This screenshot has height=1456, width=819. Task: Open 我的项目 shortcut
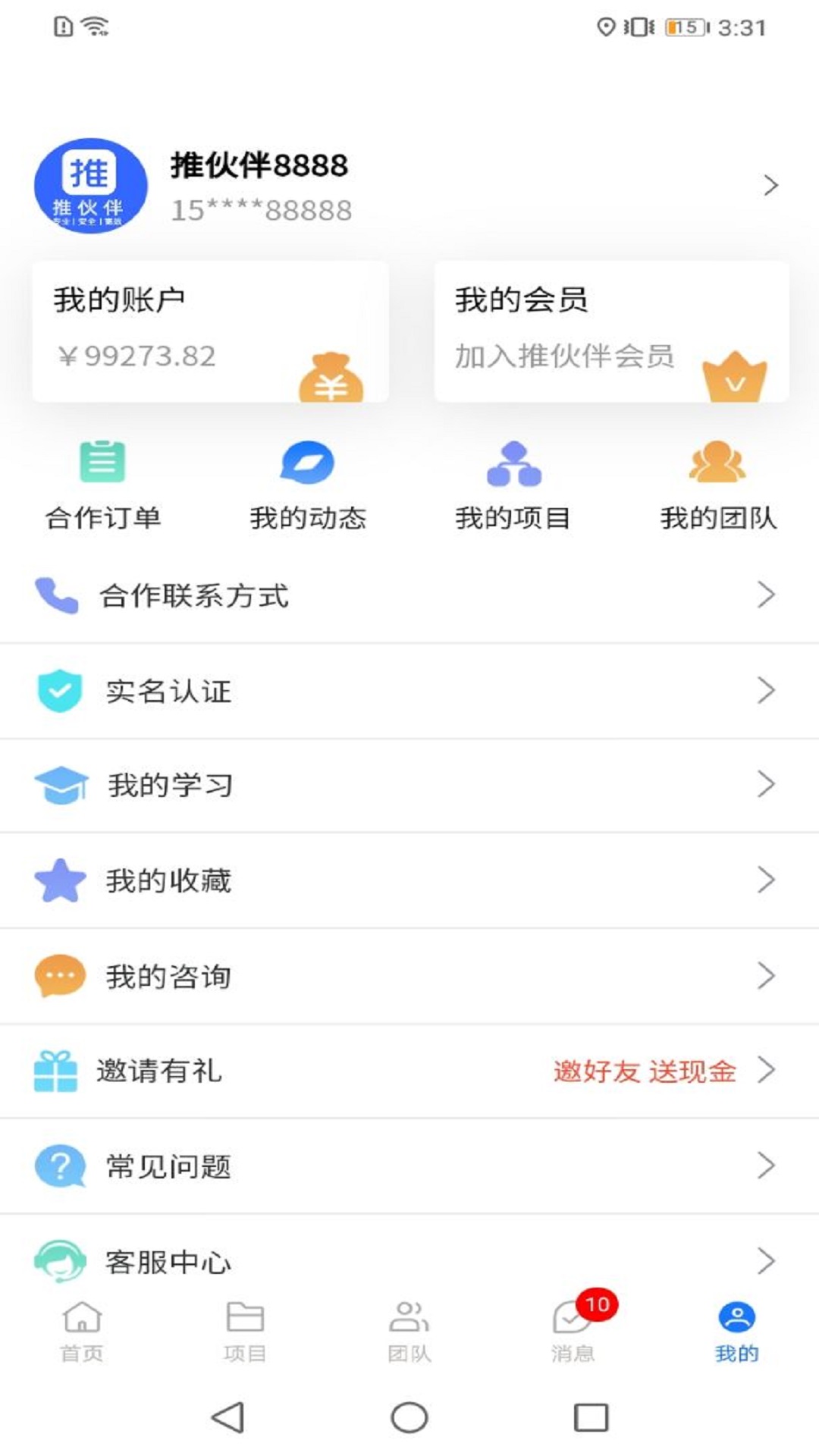[x=513, y=485]
